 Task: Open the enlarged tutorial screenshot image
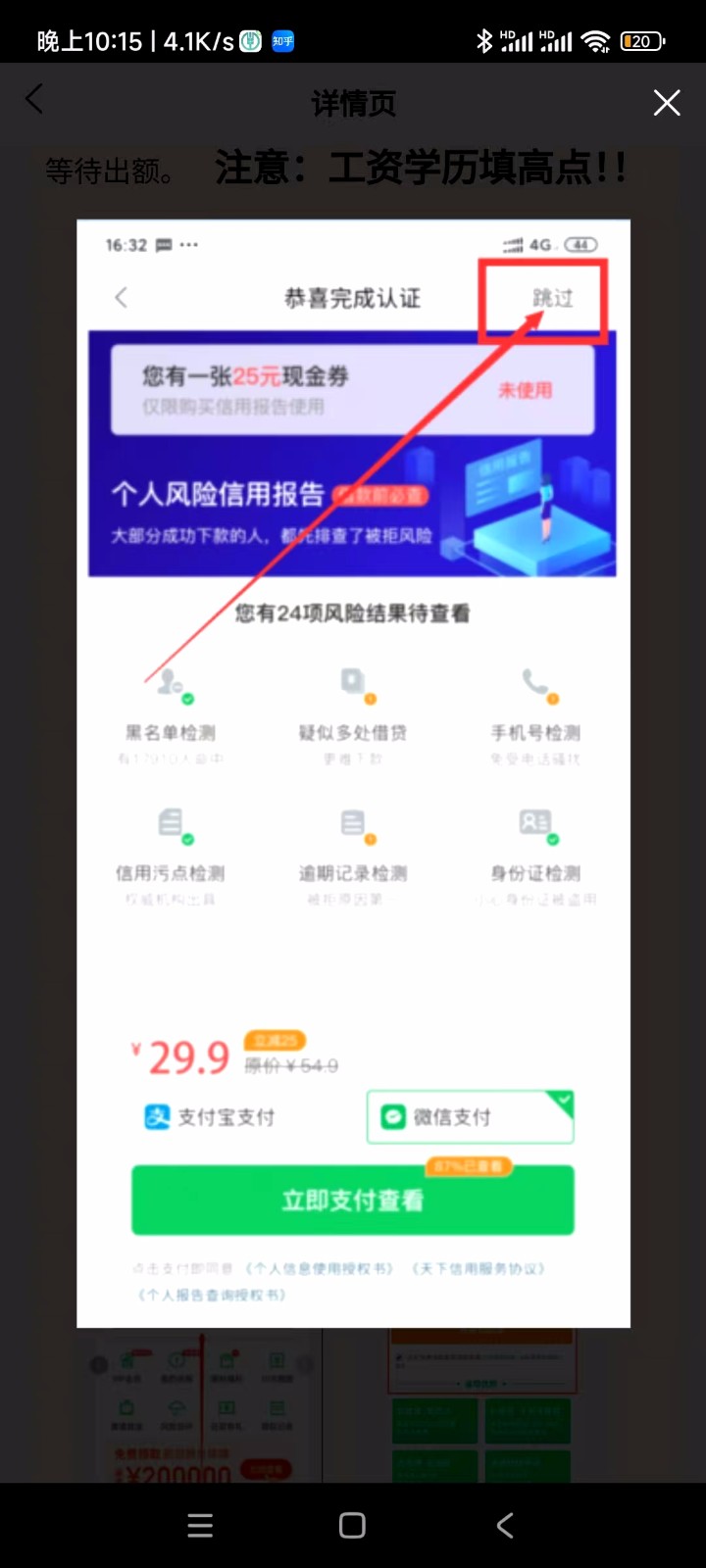(x=353, y=773)
